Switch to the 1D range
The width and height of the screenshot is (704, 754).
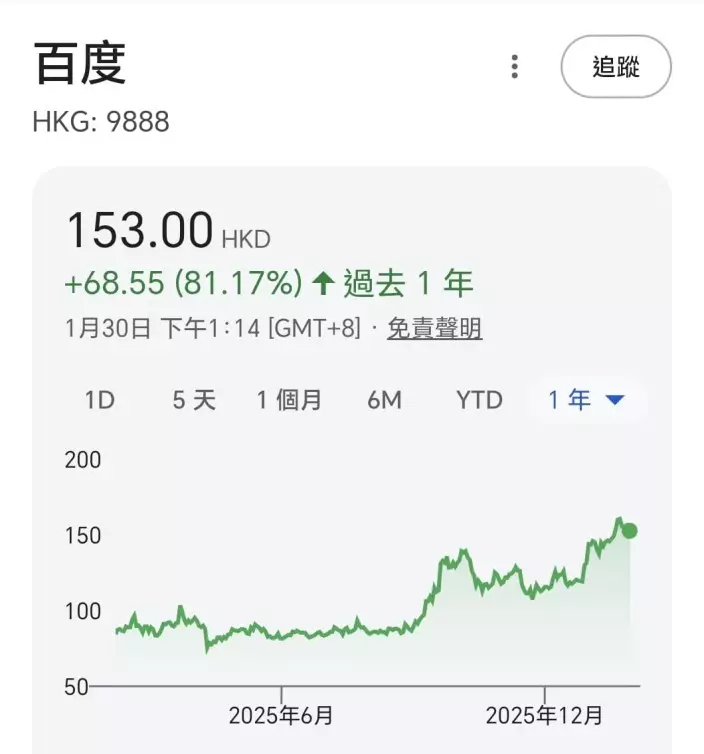point(100,400)
